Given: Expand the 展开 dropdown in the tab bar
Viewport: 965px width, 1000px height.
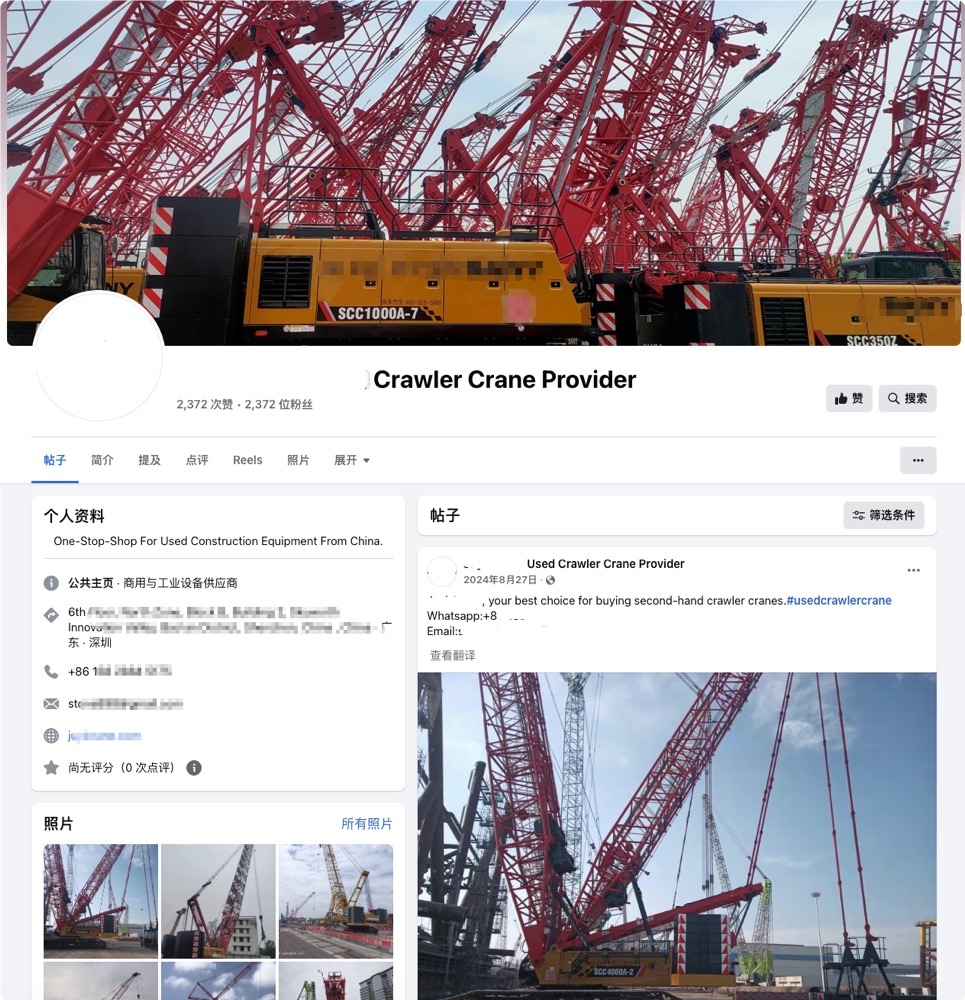Looking at the screenshot, I should [352, 460].
